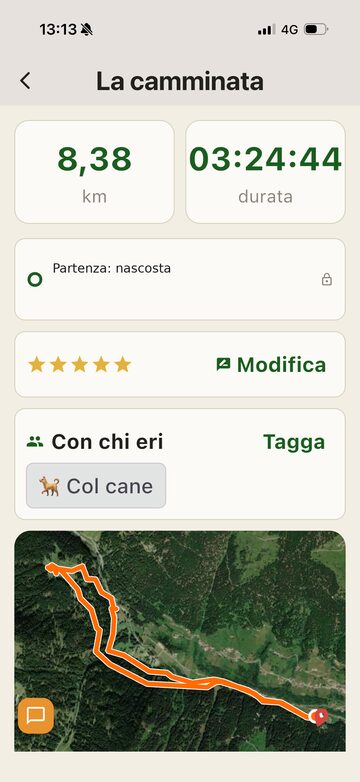Select the Col cane chip
360x782 pixels.
(96, 486)
